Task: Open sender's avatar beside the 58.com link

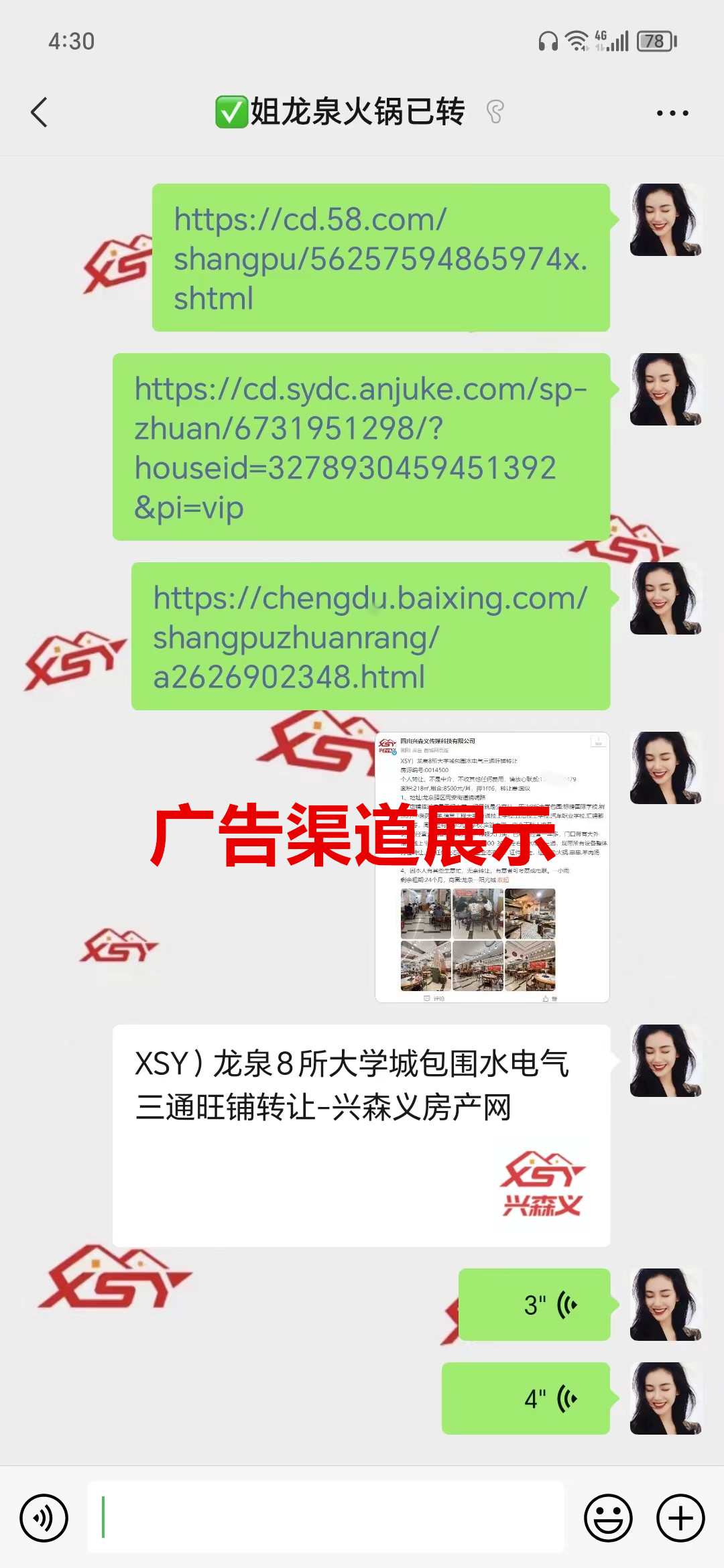Action: tap(665, 220)
